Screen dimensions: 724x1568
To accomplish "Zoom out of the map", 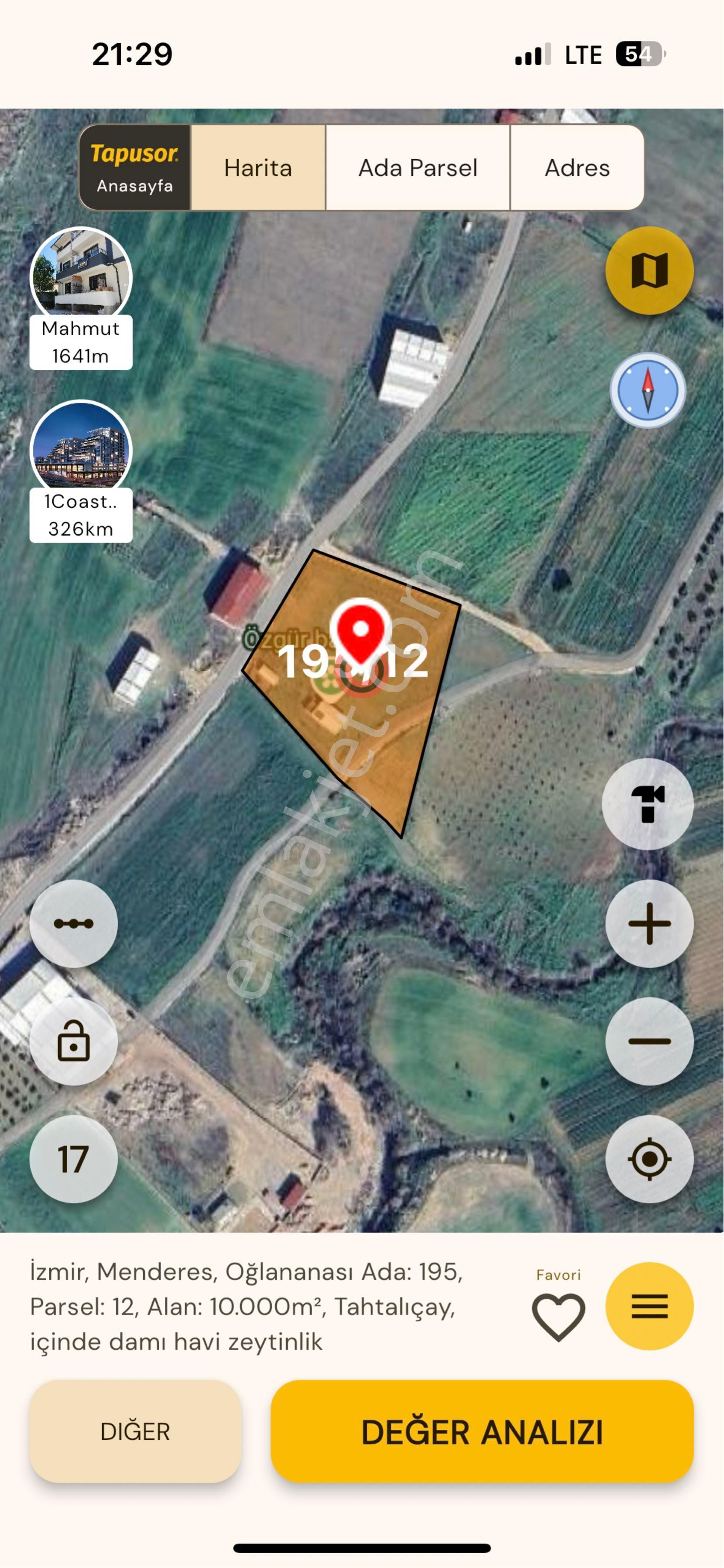I will coord(649,1041).
